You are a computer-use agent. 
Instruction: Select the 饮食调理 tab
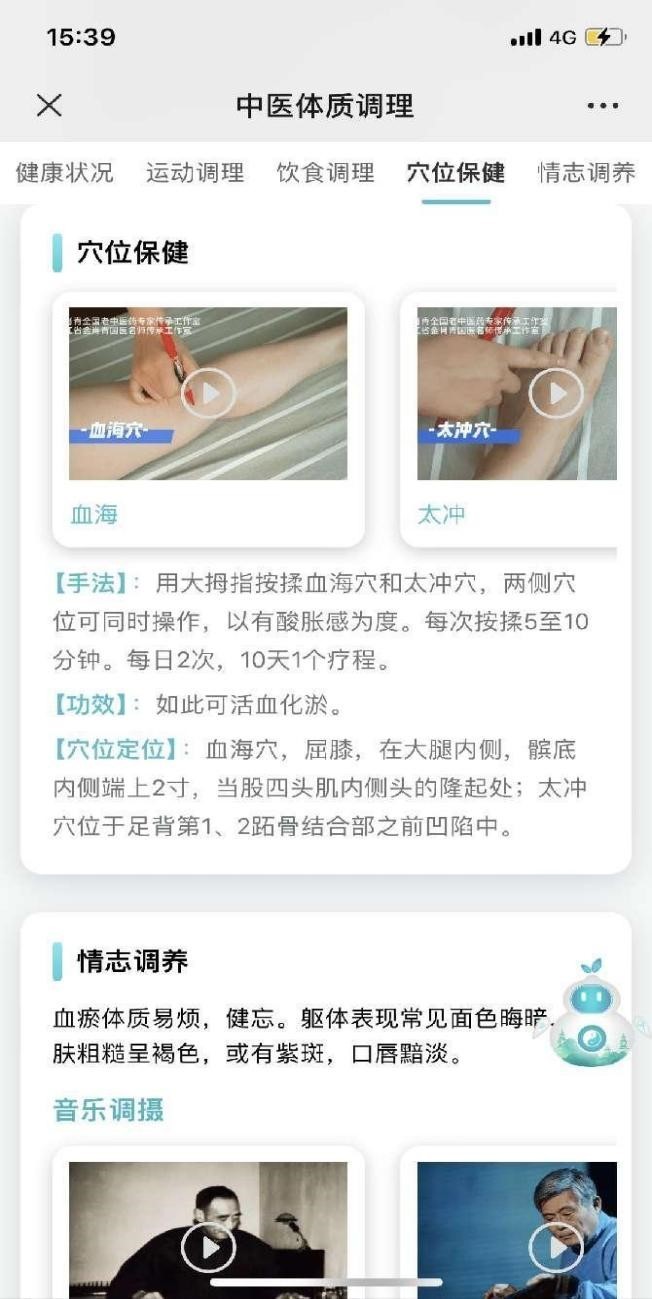[326, 172]
